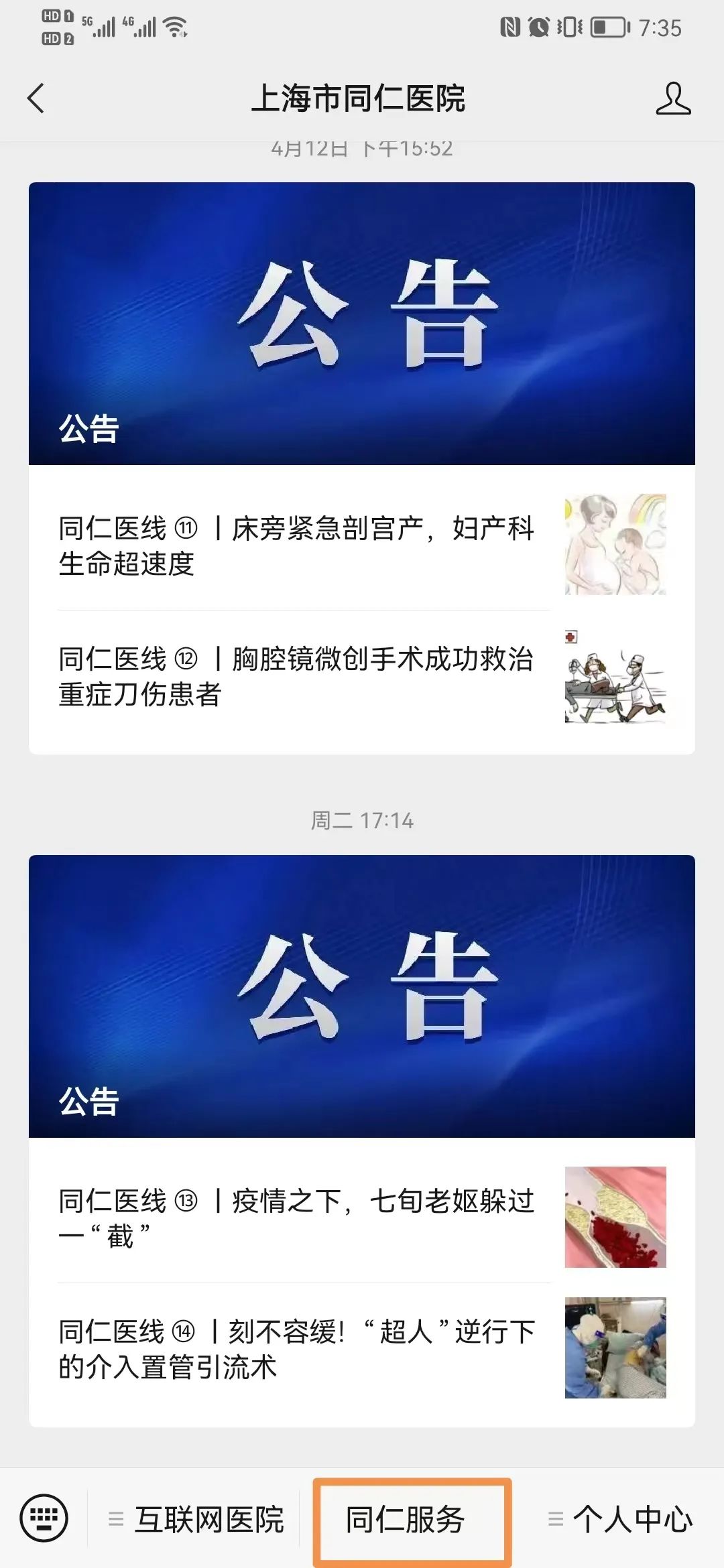The image size is (724, 1568).
Task: Go back from 上海市同仁医院 account page
Action: pyautogui.click(x=36, y=99)
